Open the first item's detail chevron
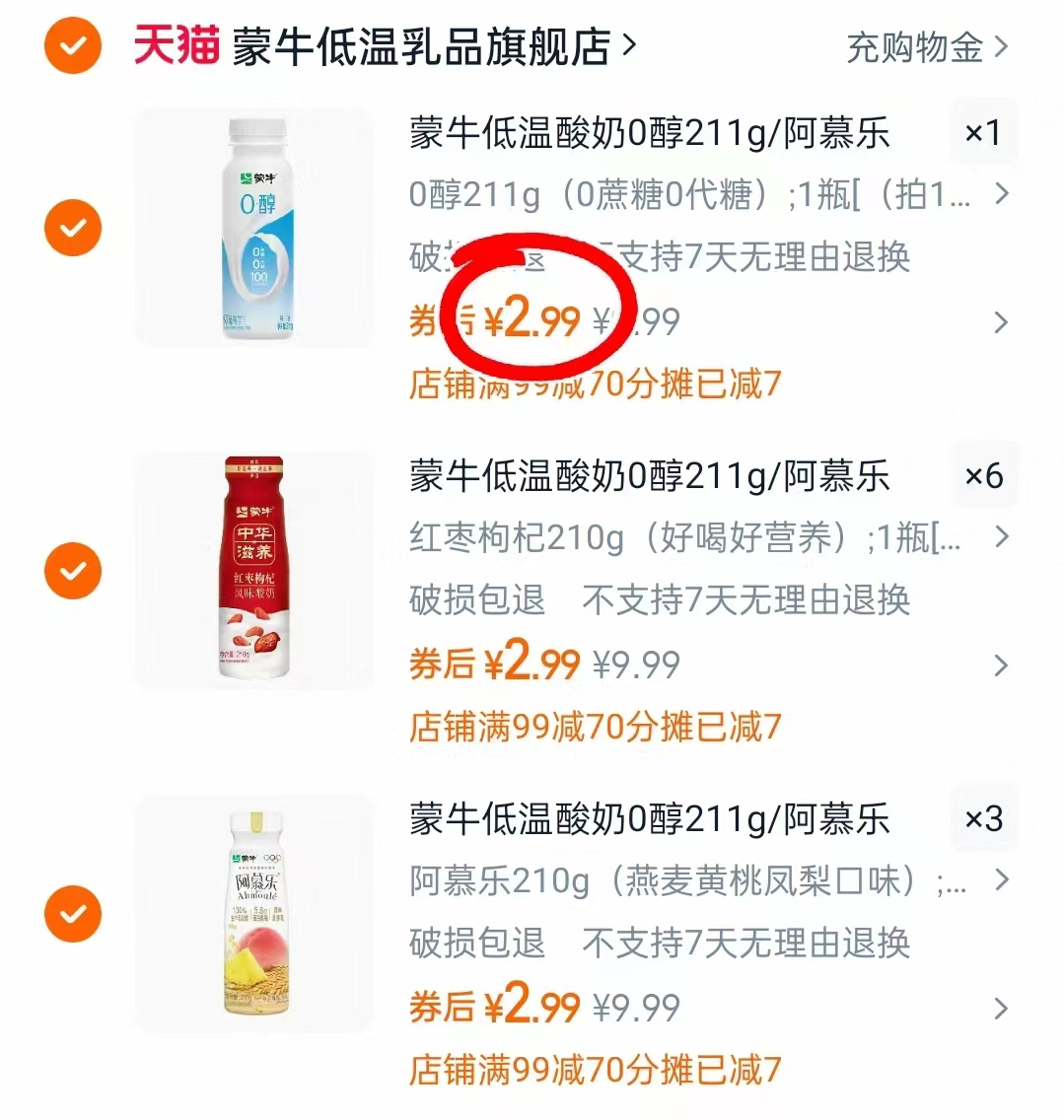The width and height of the screenshot is (1064, 1120). click(999, 322)
